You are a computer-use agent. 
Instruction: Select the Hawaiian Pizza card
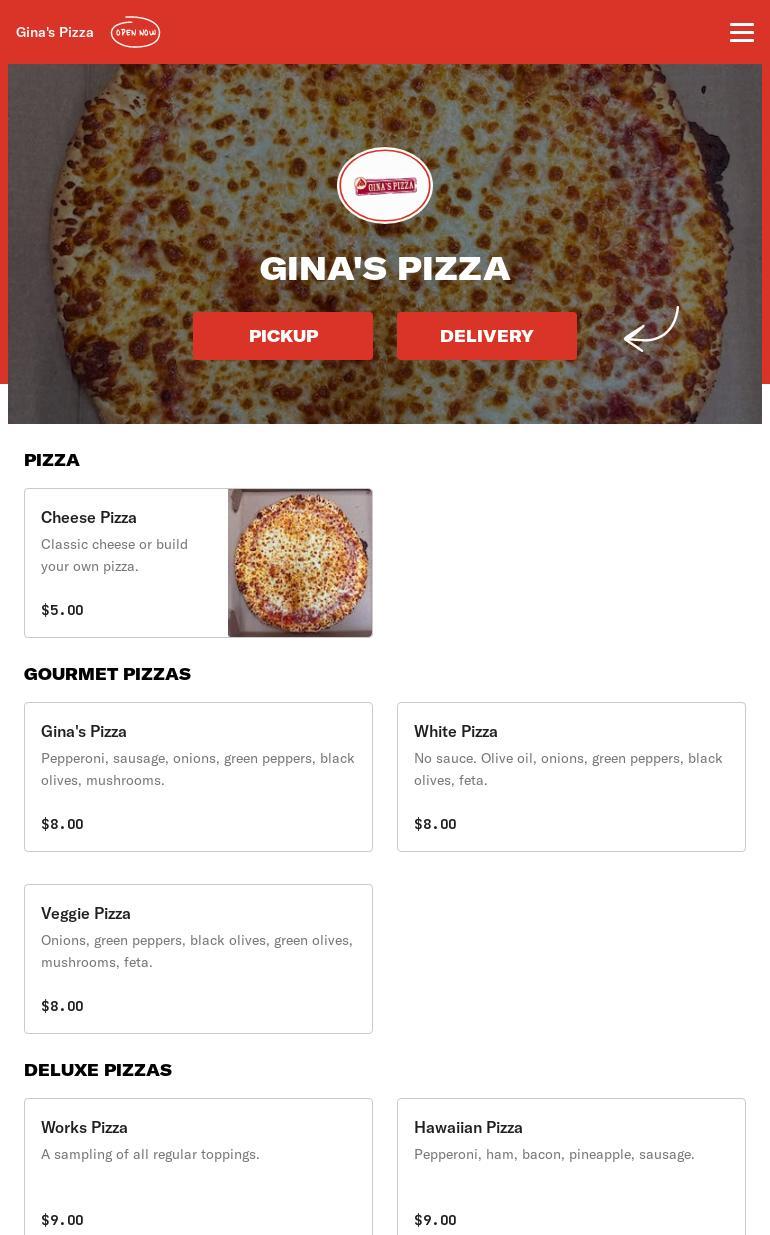571,1168
